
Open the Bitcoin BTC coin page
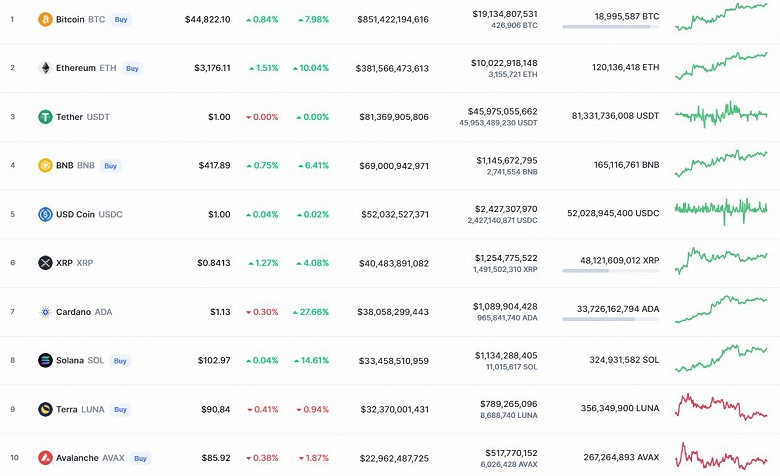tap(71, 19)
